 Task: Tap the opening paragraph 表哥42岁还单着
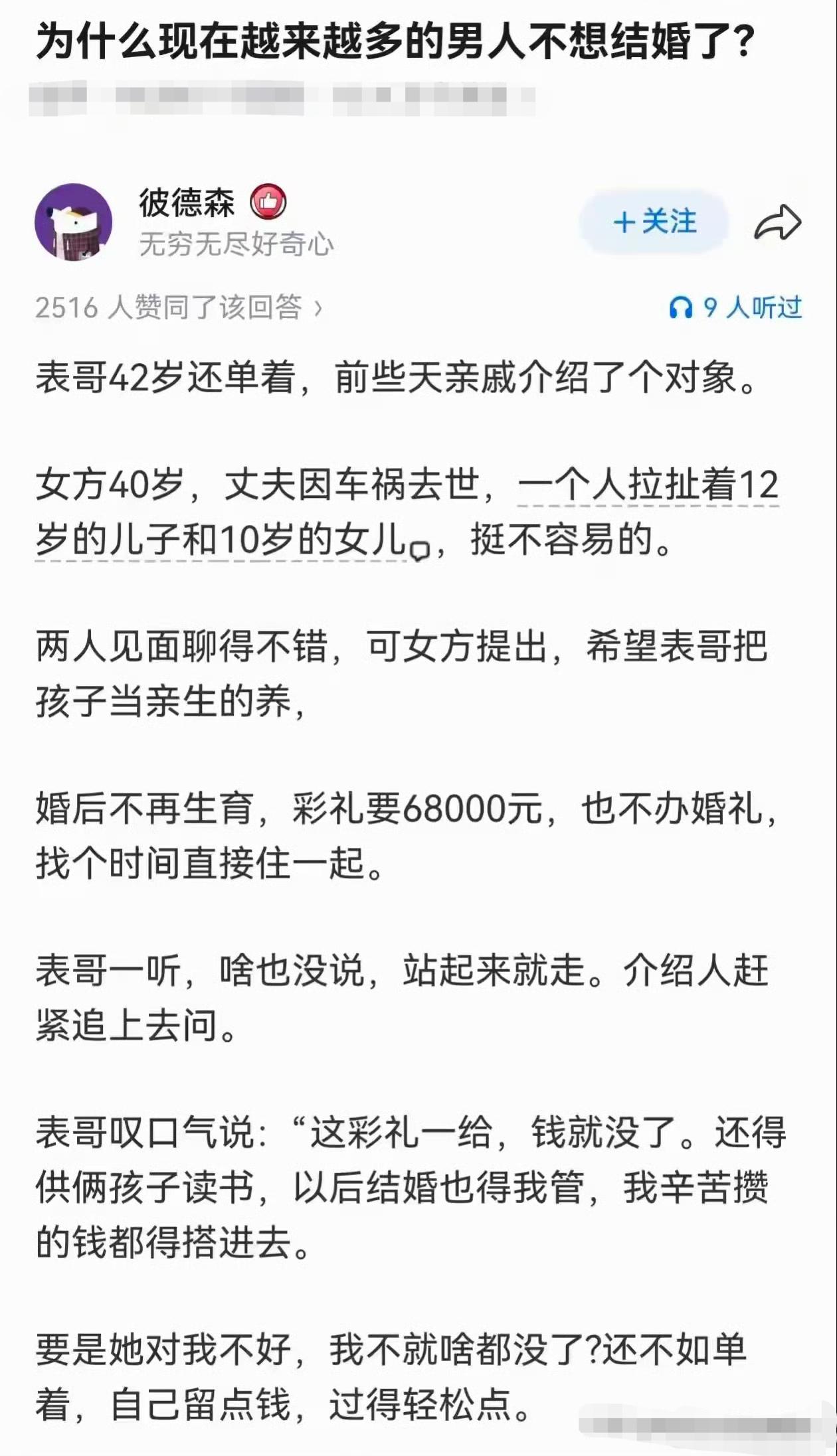click(x=399, y=378)
